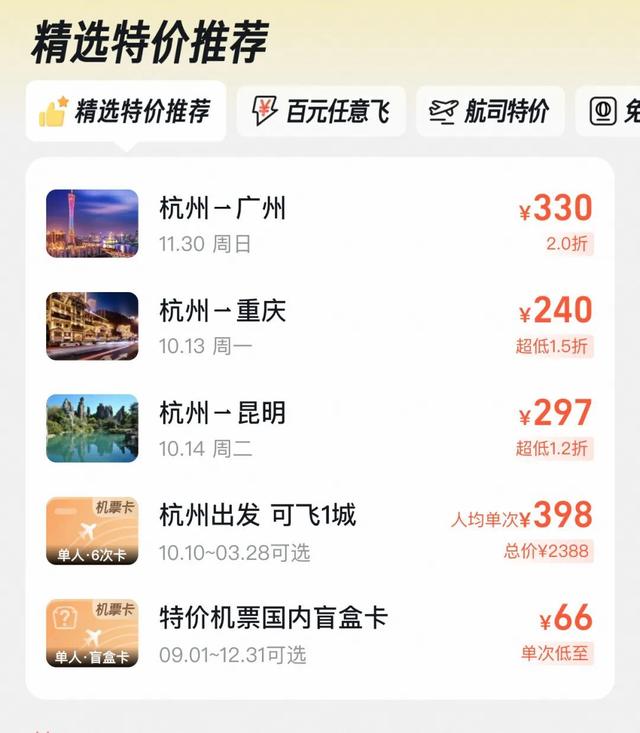This screenshot has width=640, height=733.
Task: Switch to the 百元任意飞 tab
Action: click(x=321, y=111)
